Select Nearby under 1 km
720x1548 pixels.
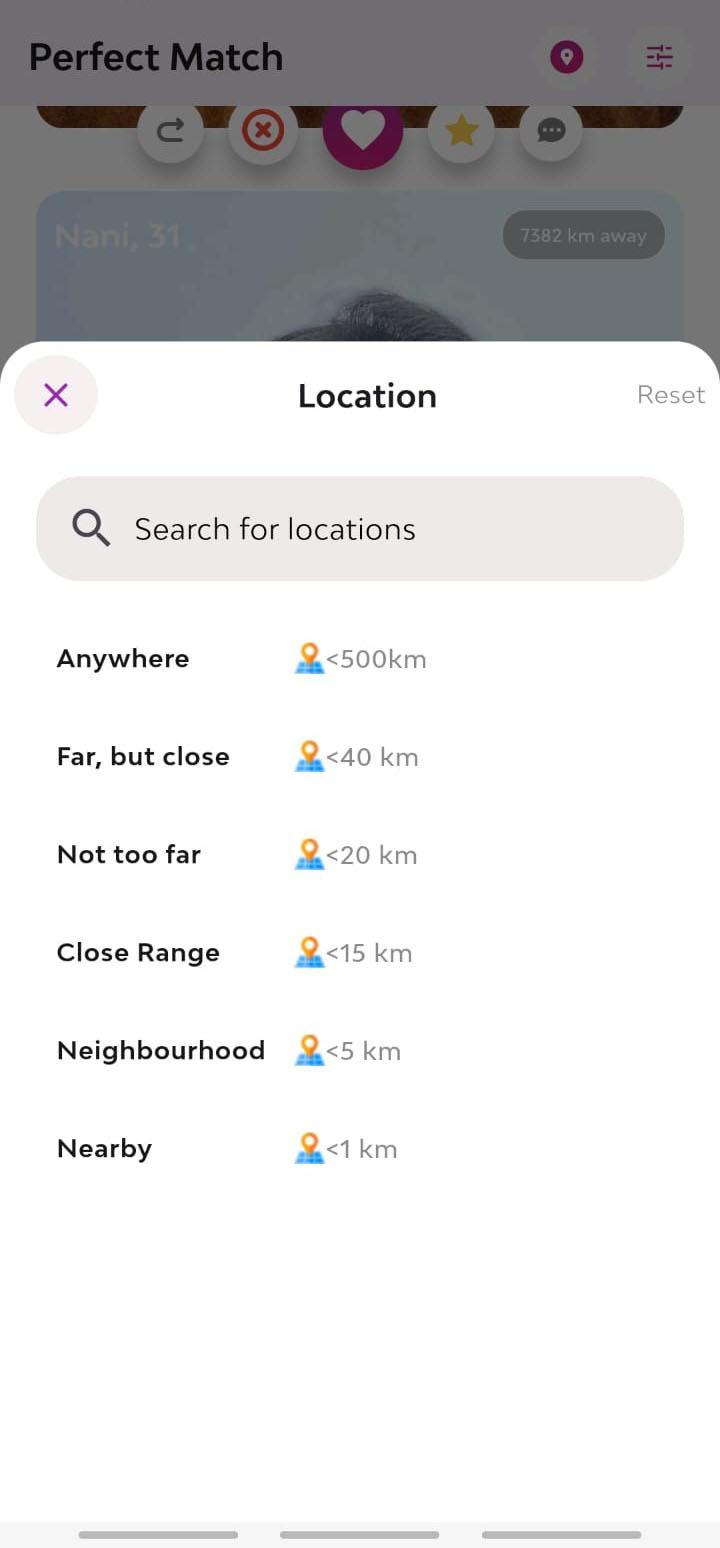[x=360, y=1149]
